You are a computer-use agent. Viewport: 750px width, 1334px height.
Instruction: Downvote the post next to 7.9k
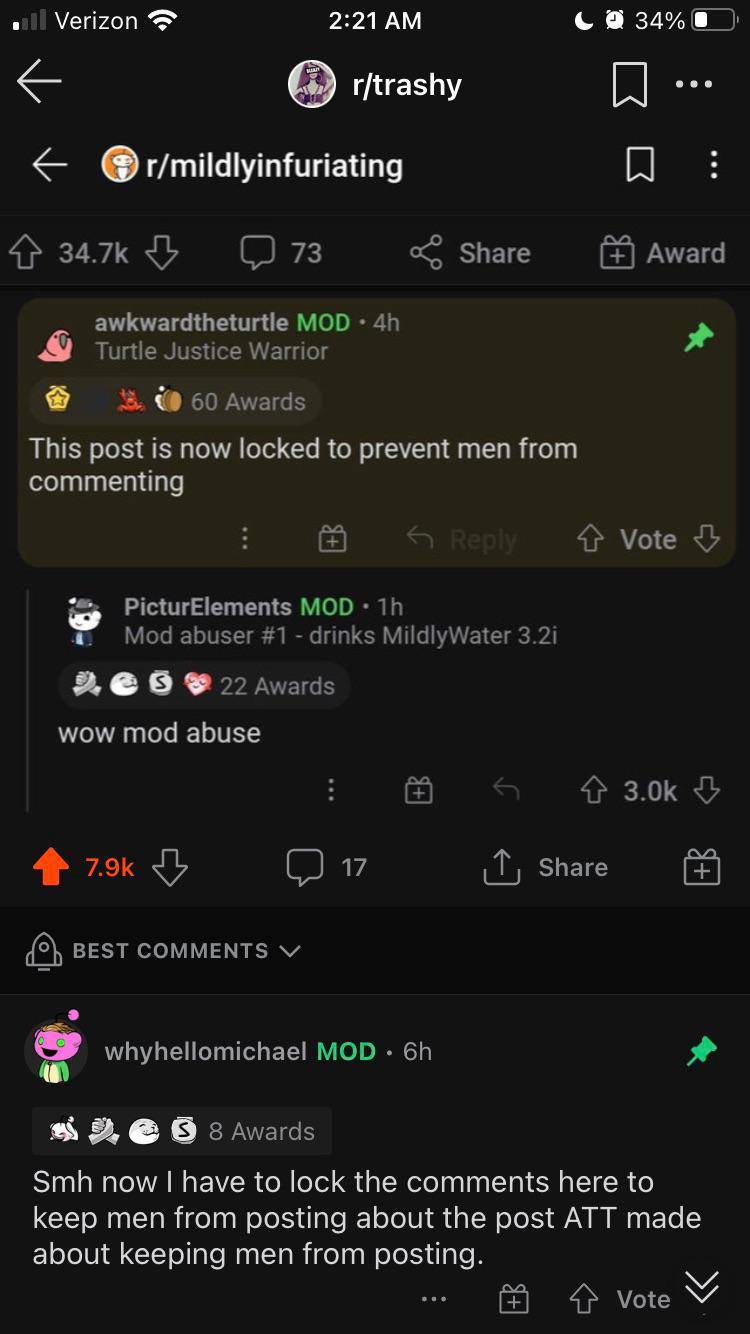point(169,867)
